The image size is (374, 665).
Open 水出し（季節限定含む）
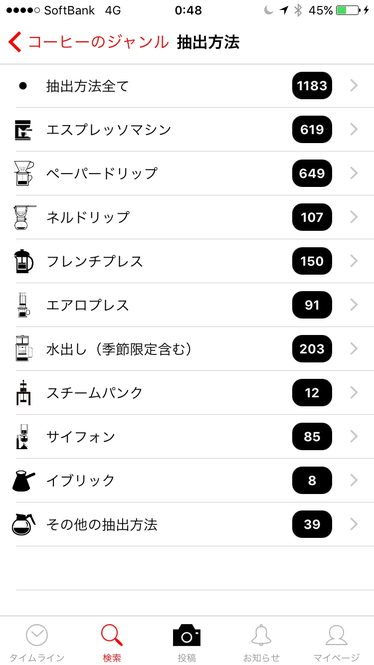(x=187, y=349)
